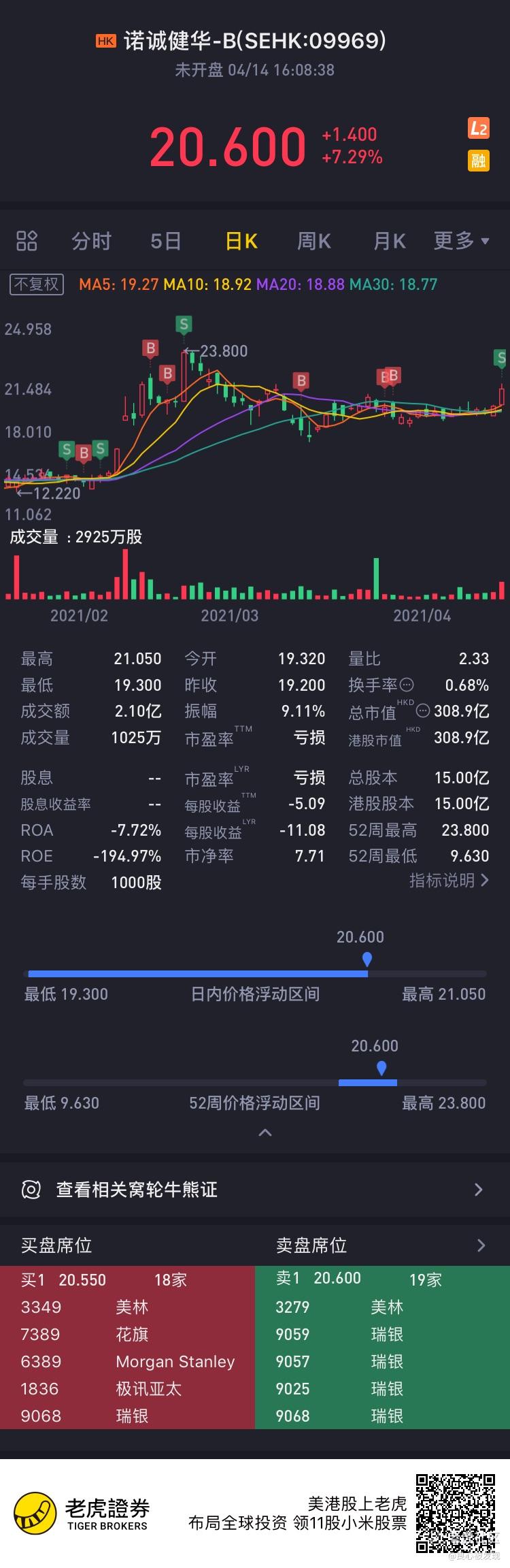Open the chart layout grid icon

point(27,241)
